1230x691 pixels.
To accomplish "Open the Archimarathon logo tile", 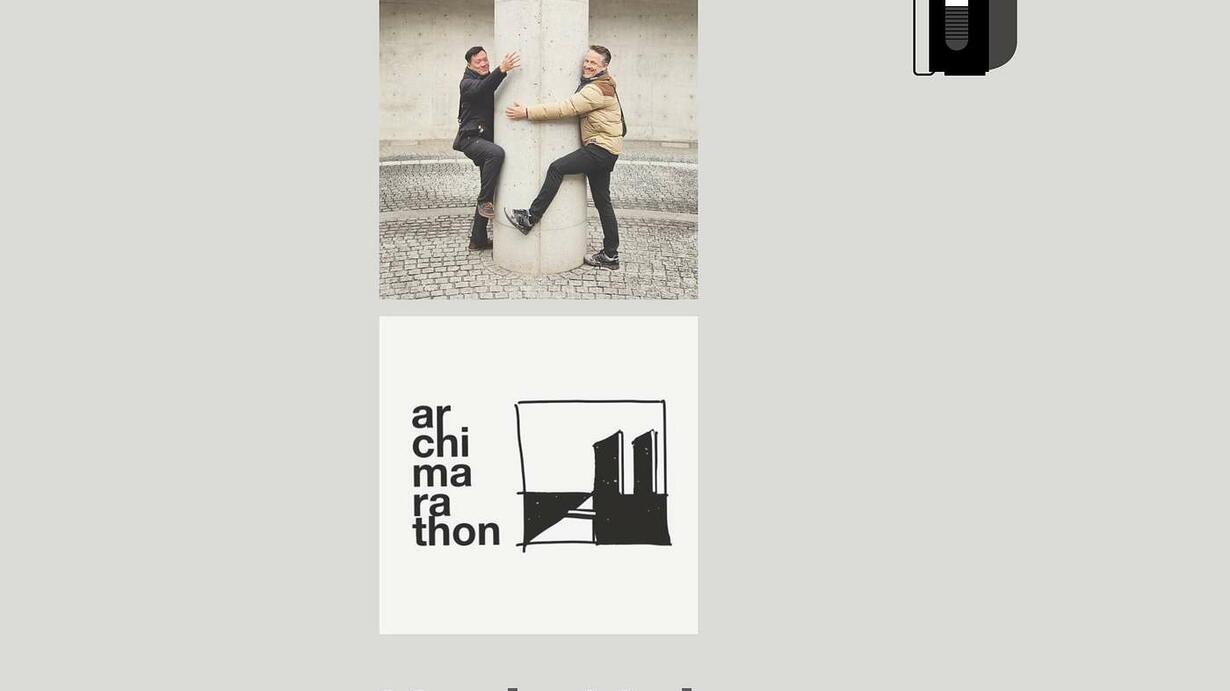I will pyautogui.click(x=538, y=475).
